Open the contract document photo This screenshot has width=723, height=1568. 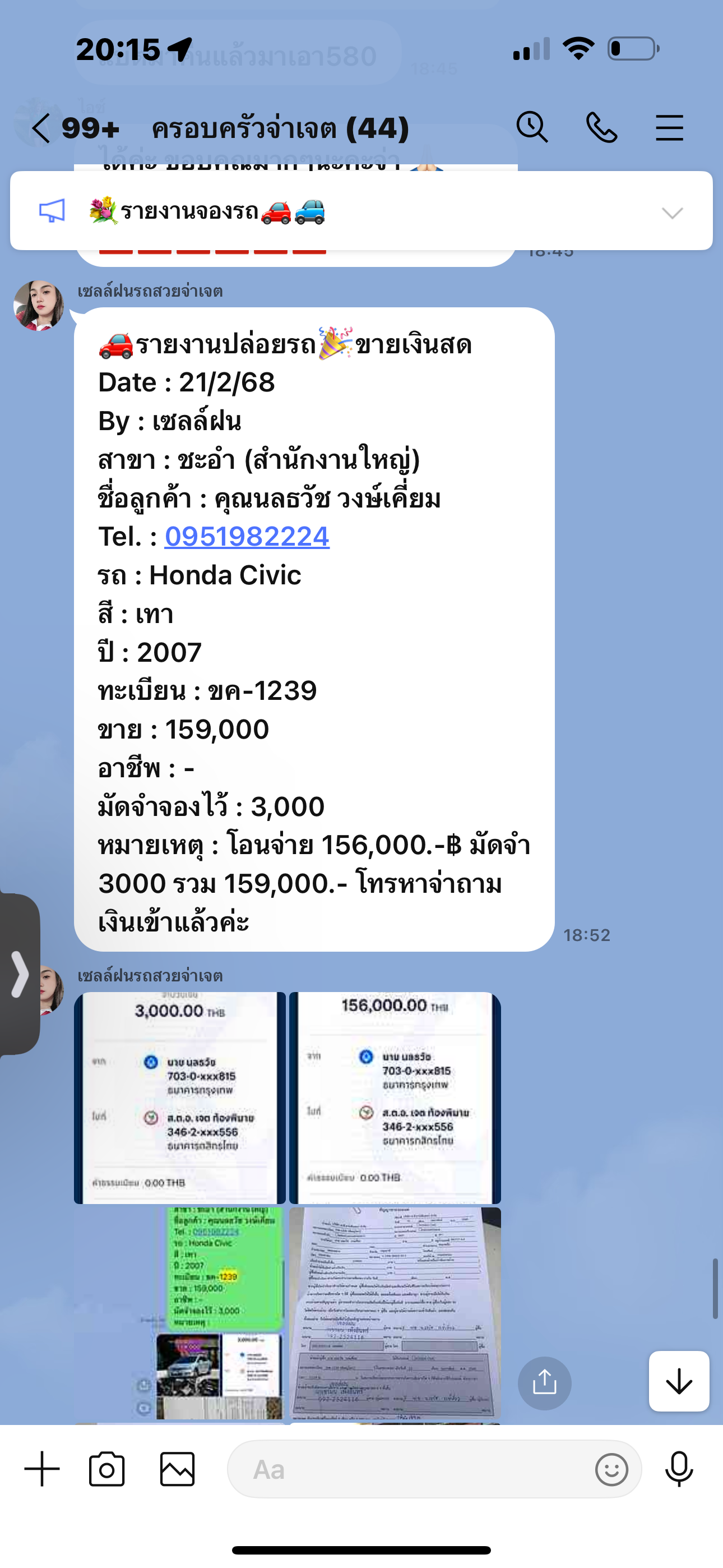[x=395, y=1313]
